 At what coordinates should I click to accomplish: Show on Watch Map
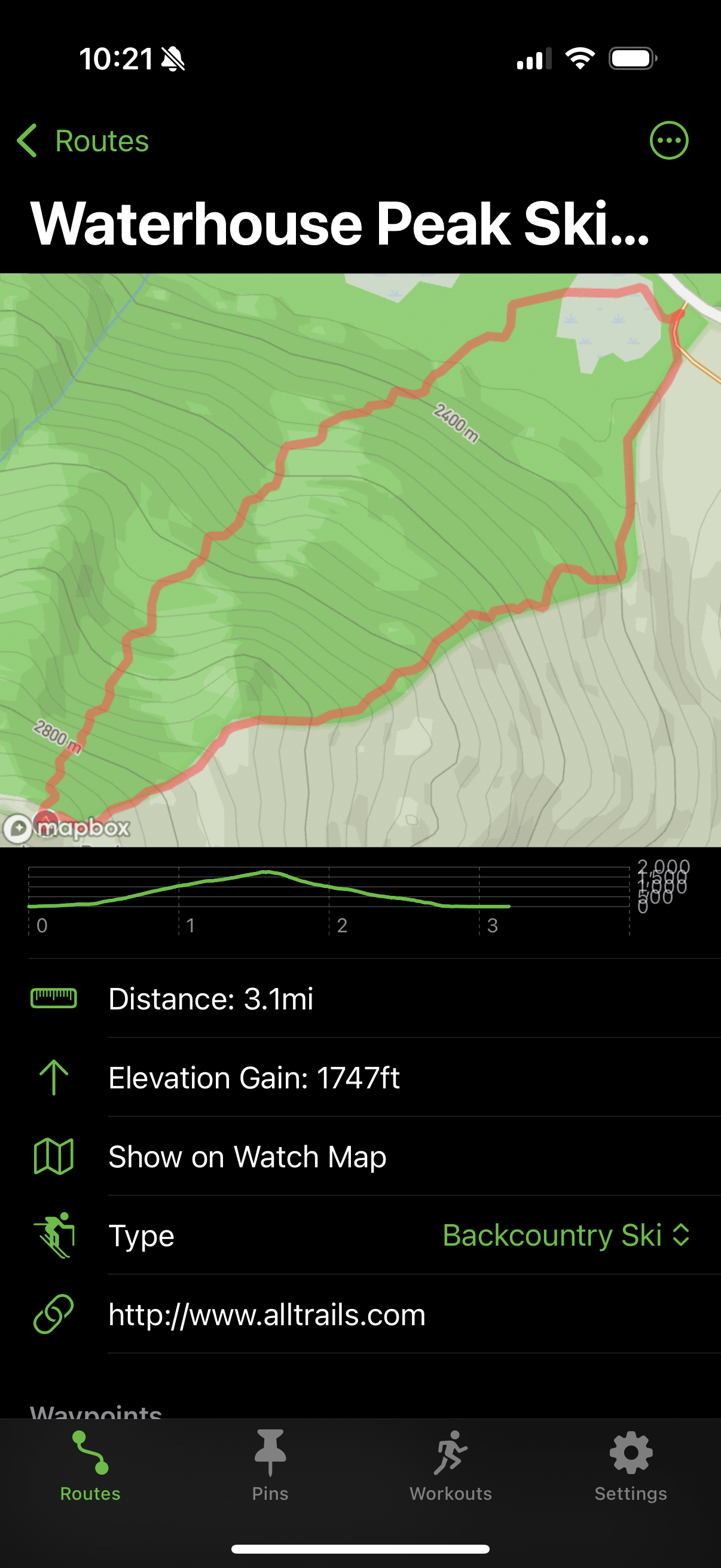pos(247,1157)
